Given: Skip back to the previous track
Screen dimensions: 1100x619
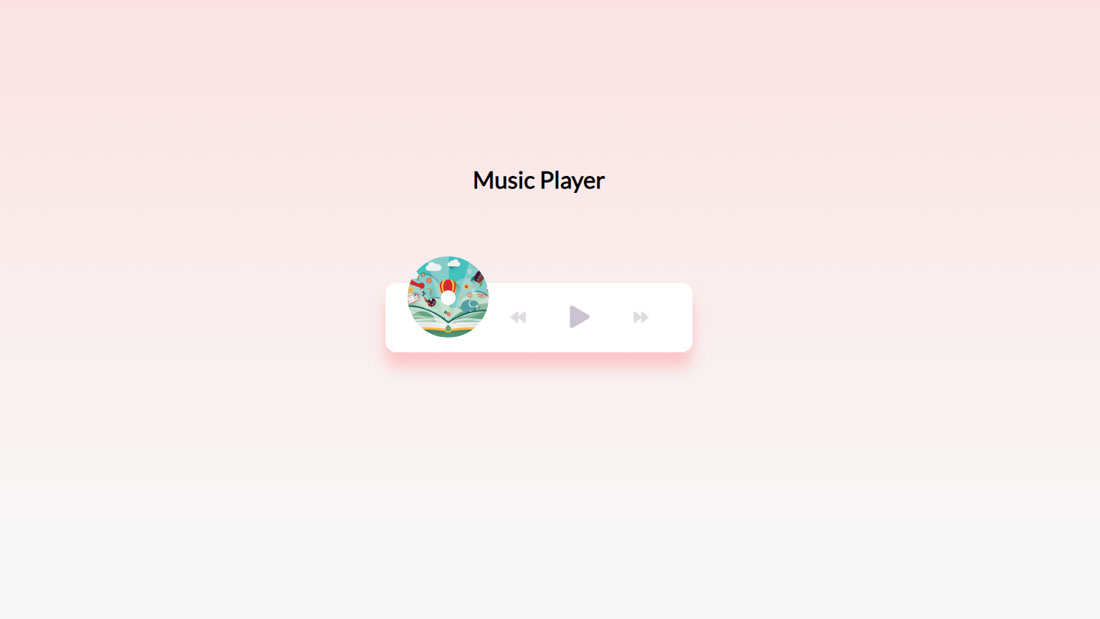Looking at the screenshot, I should click(x=518, y=317).
